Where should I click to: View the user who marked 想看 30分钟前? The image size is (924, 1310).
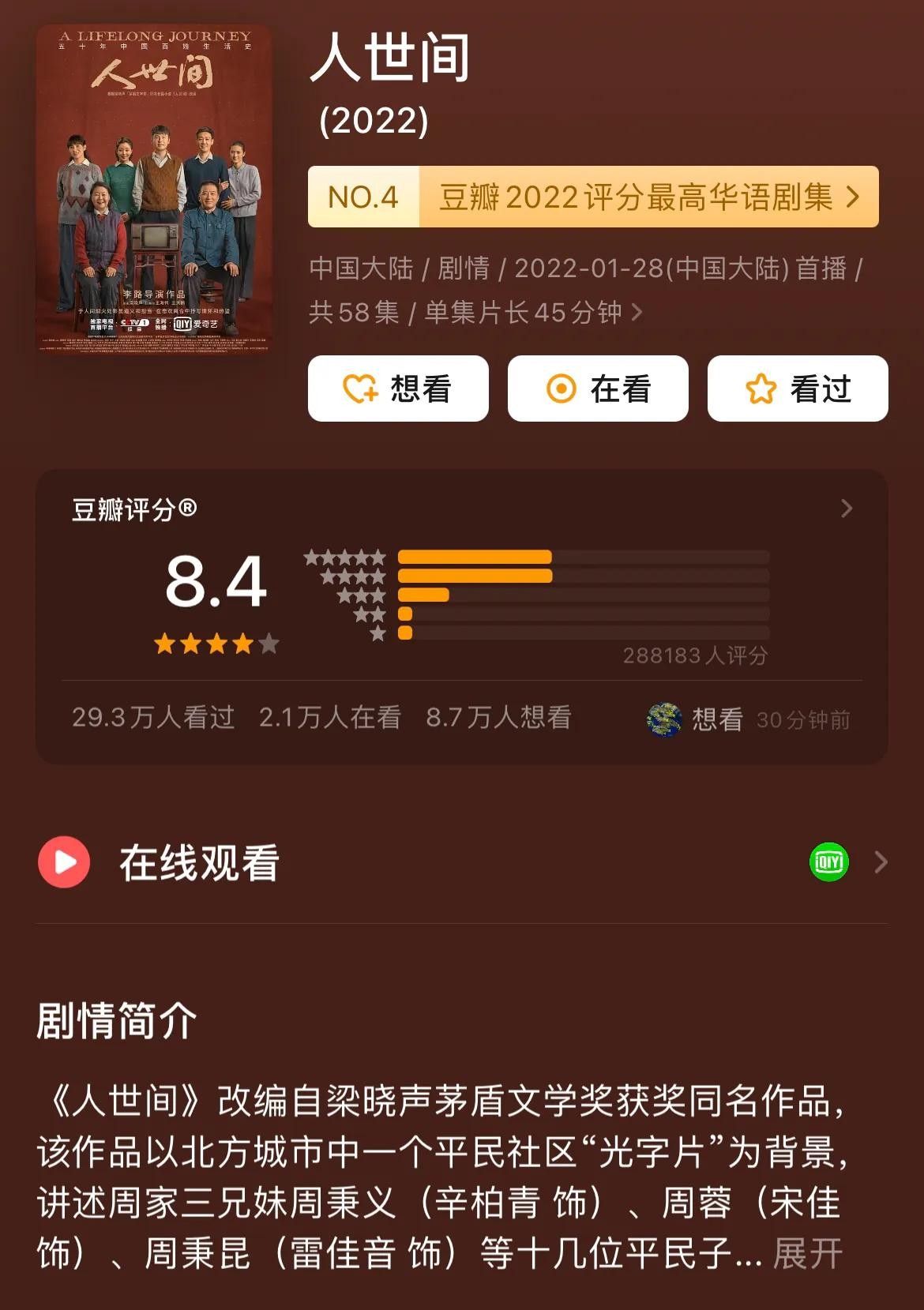pyautogui.click(x=665, y=719)
